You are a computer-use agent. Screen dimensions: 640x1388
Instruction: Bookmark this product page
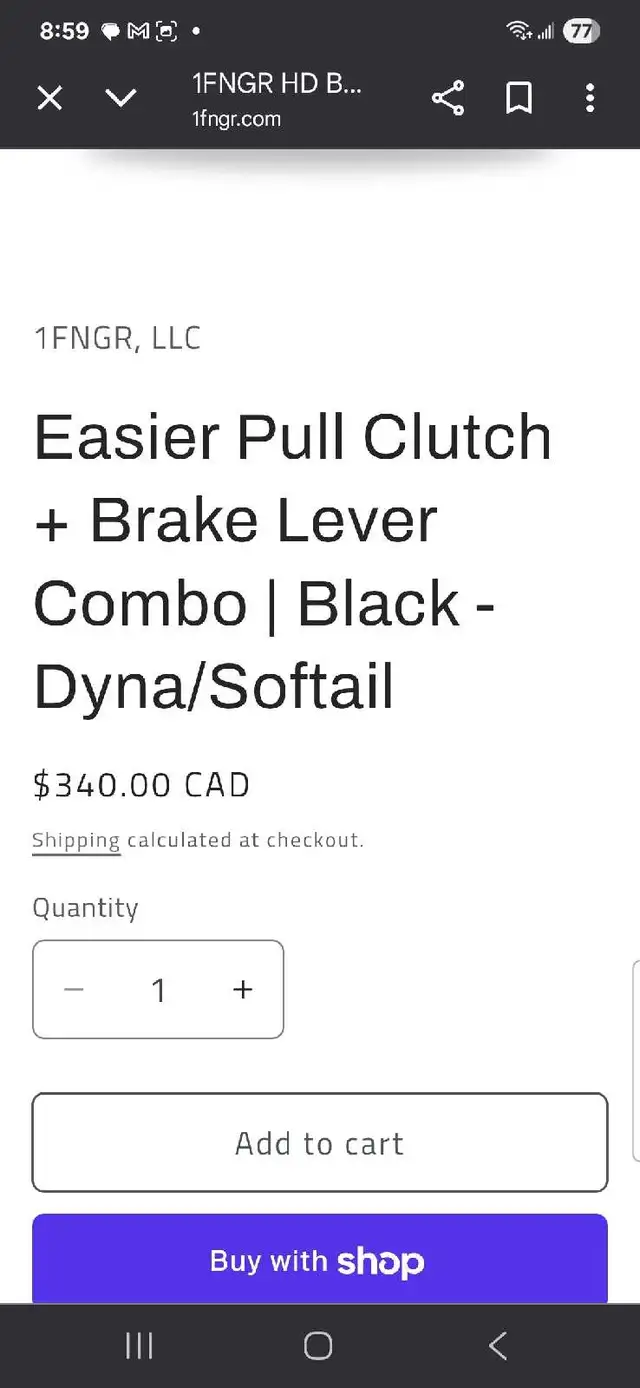click(518, 98)
